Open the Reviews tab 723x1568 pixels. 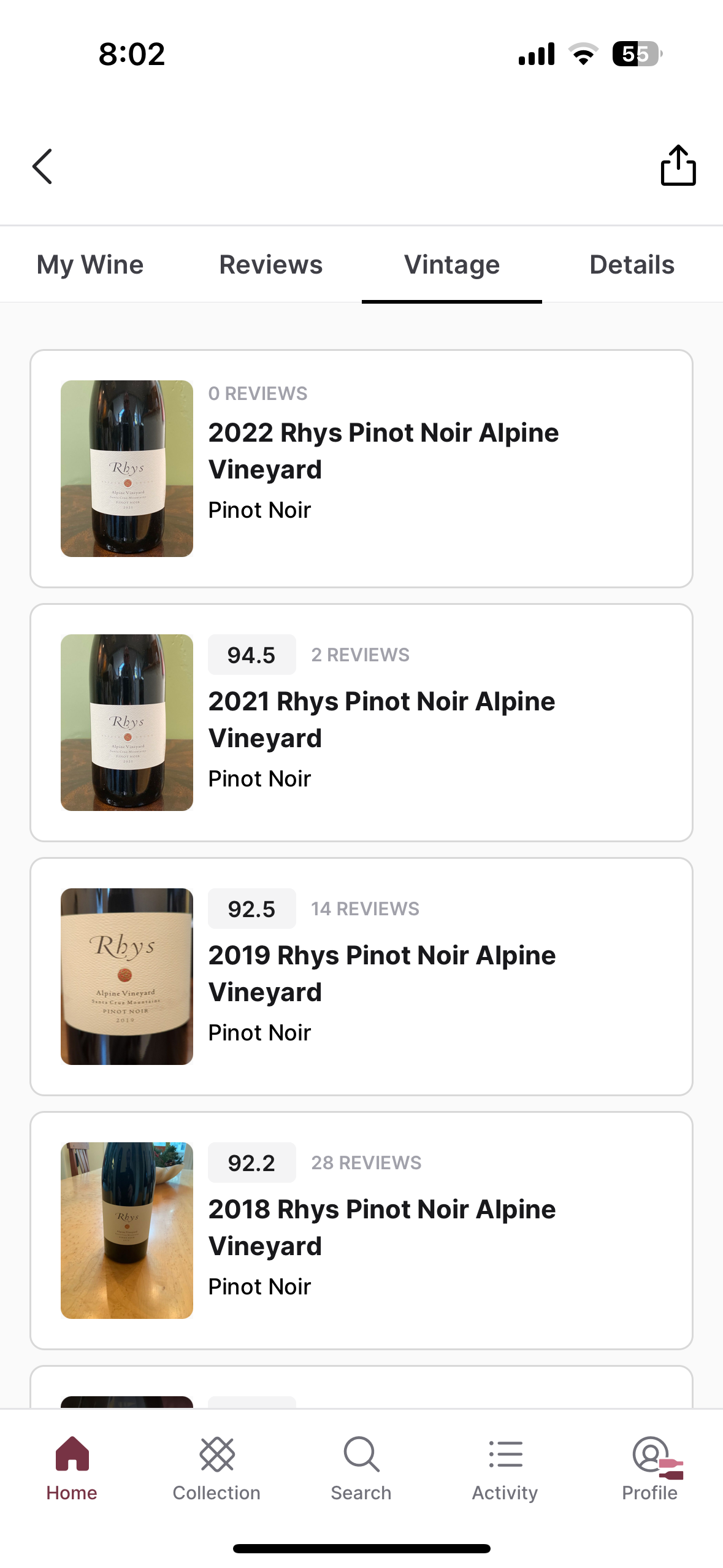coord(271,265)
